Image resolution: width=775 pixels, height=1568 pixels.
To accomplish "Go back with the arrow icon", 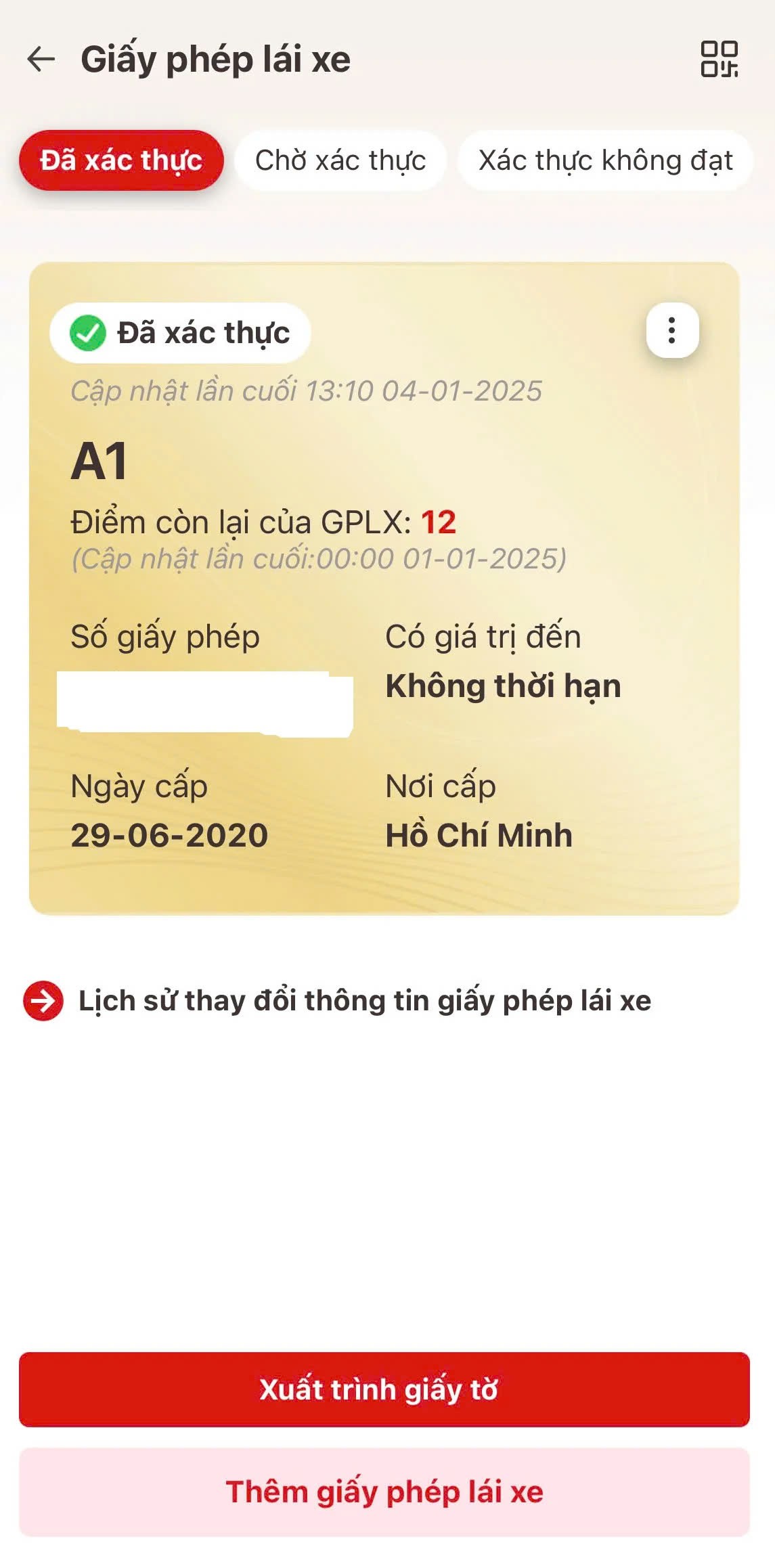I will click(41, 59).
